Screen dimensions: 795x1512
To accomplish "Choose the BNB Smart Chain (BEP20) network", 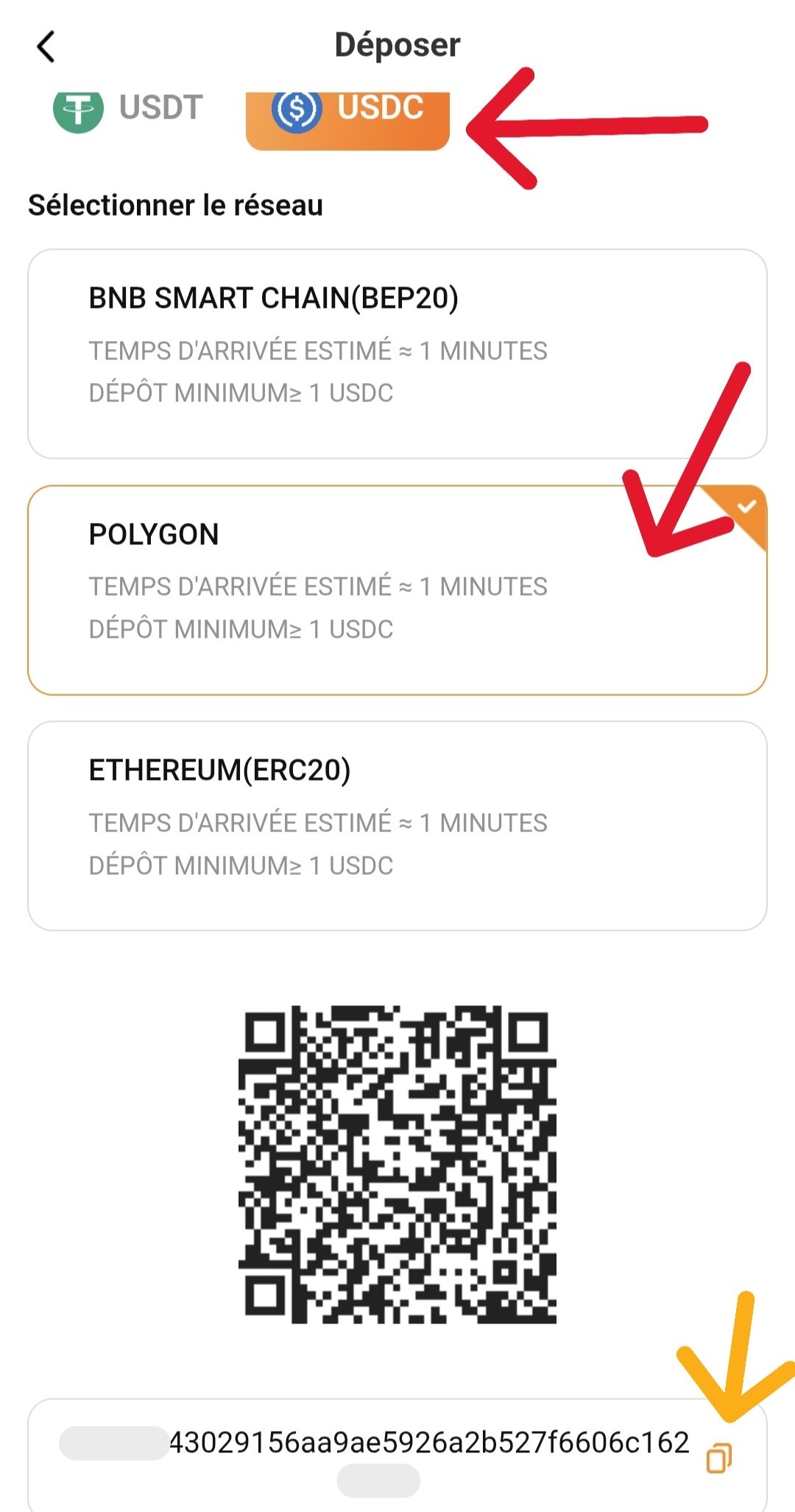I will (397, 354).
